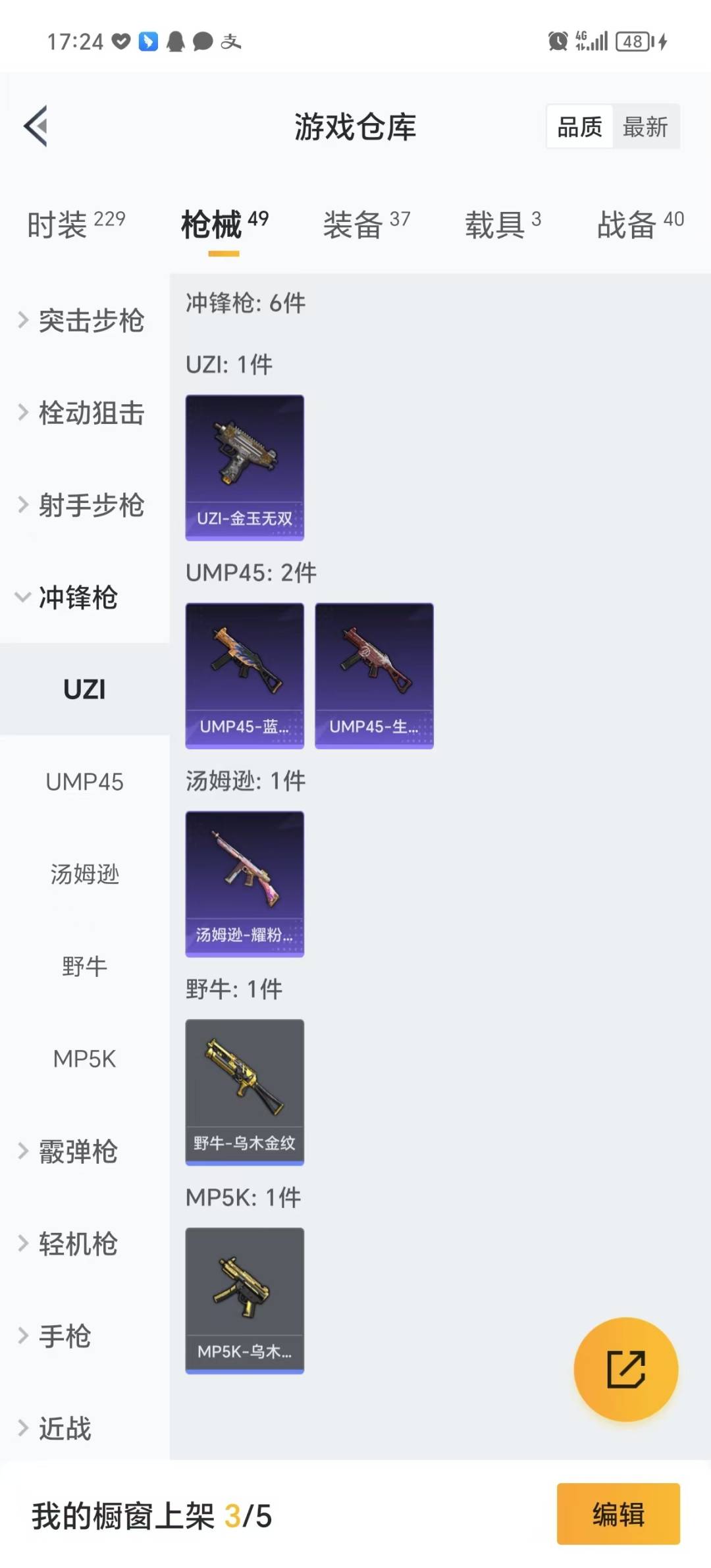Tap the 编辑 button
The width and height of the screenshot is (711, 1568).
(x=618, y=1513)
